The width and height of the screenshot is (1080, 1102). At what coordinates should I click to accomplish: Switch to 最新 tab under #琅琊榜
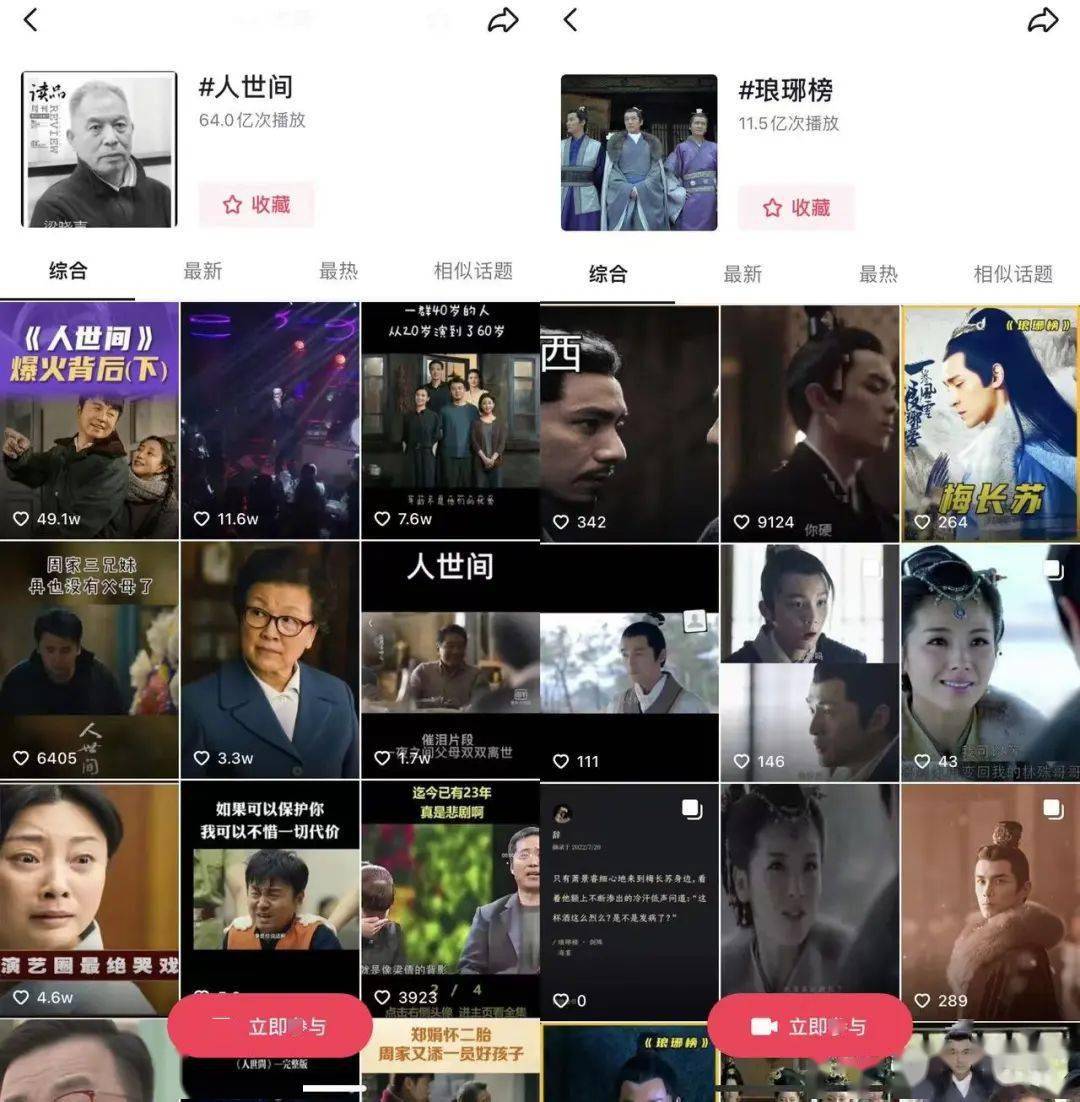click(742, 274)
